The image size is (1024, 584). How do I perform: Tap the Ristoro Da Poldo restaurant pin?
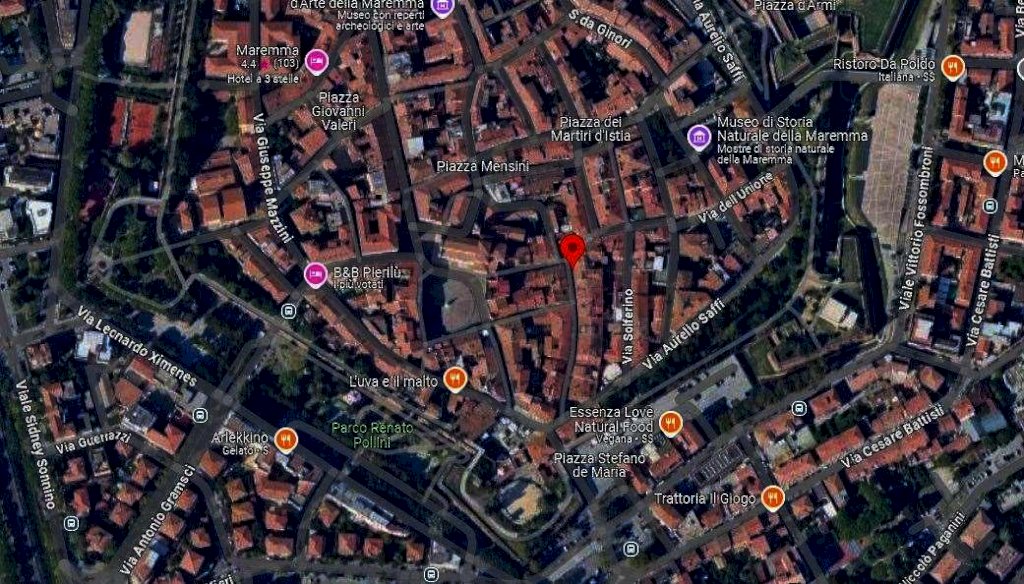pyautogui.click(x=952, y=68)
